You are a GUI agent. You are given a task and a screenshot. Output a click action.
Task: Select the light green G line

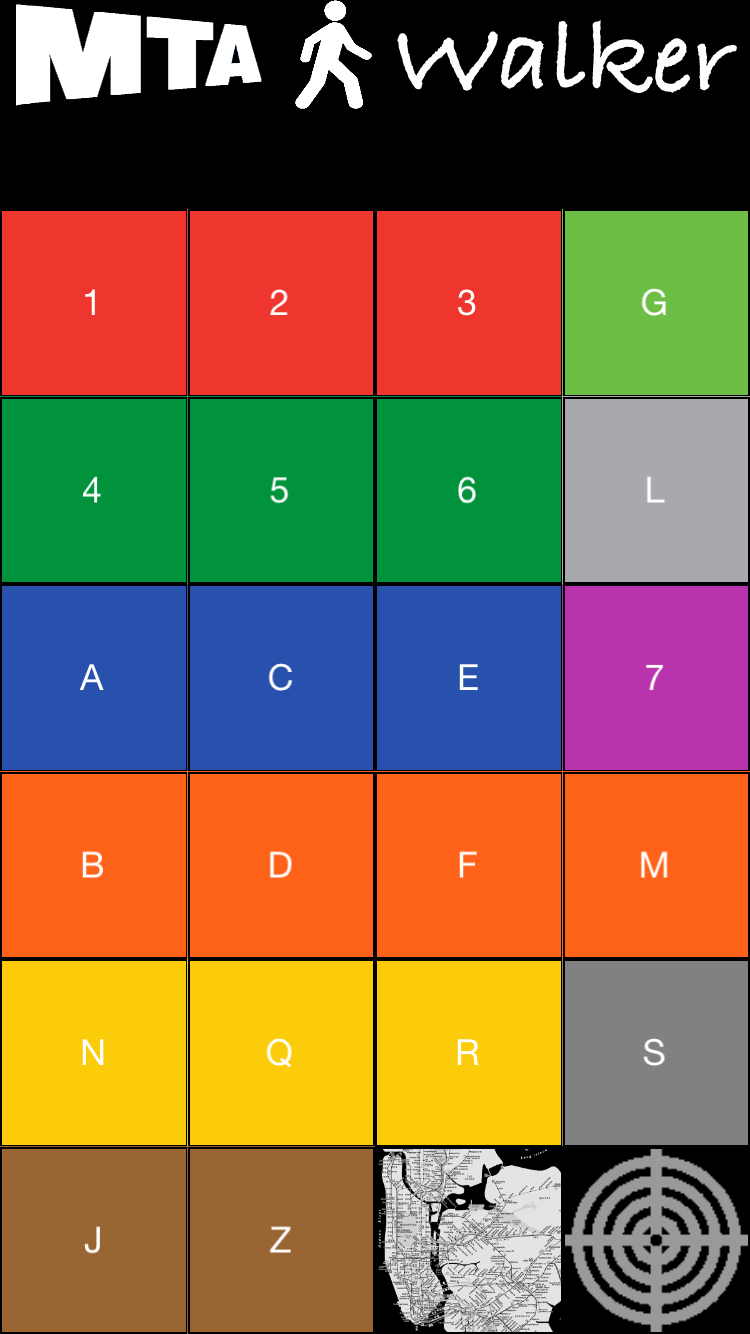click(x=656, y=303)
